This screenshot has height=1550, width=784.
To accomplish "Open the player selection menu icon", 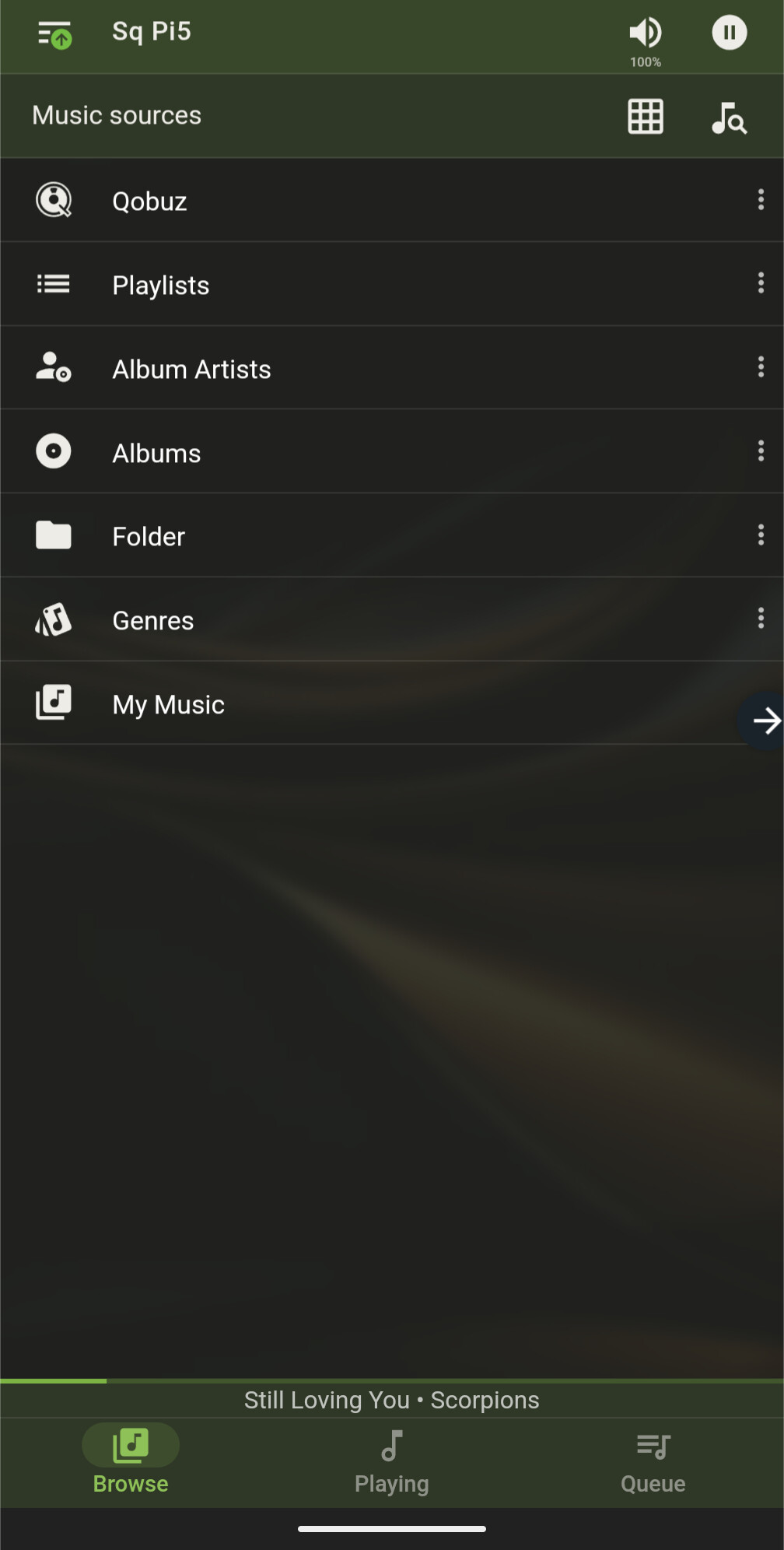I will 54,35.
